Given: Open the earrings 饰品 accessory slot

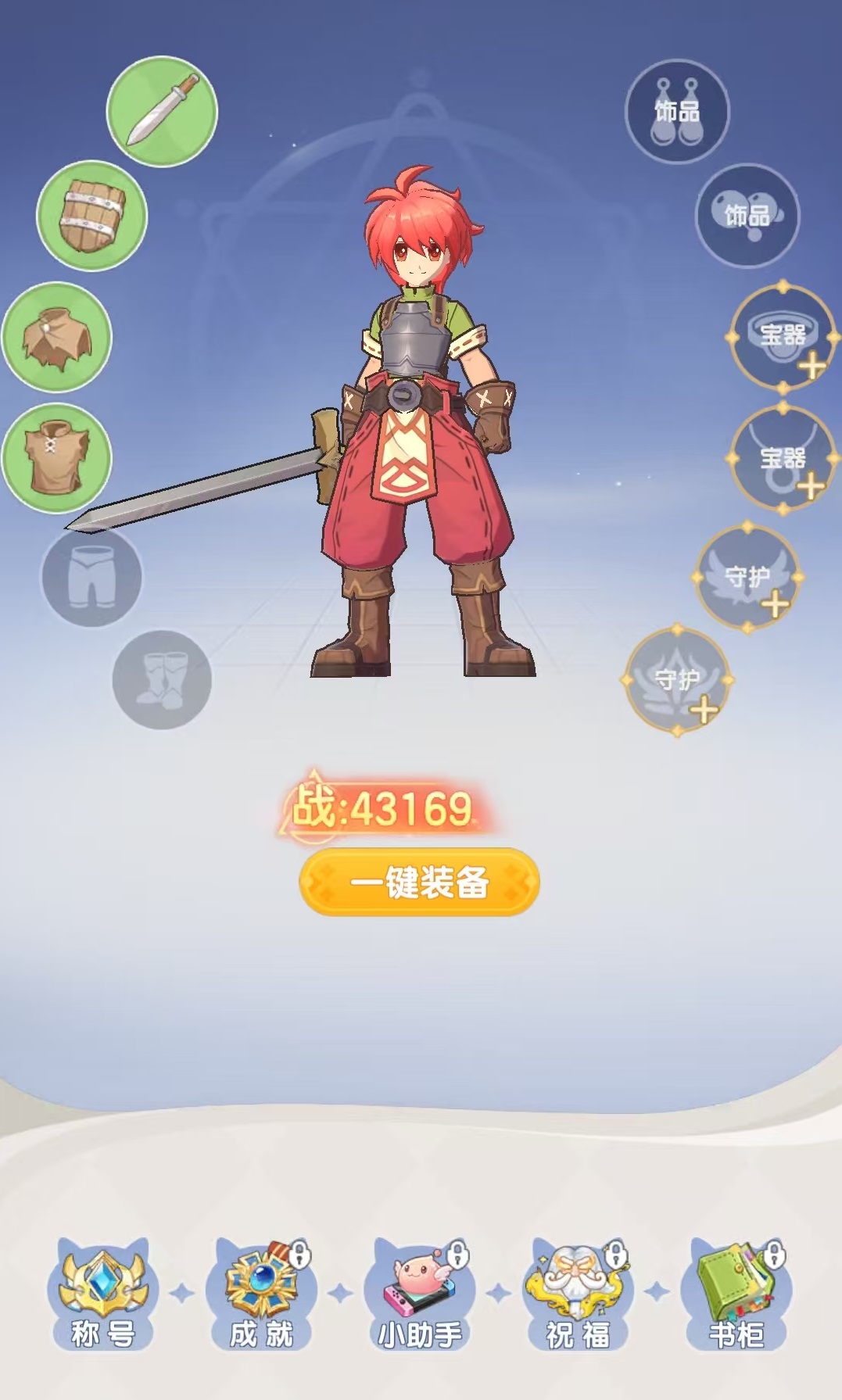Looking at the screenshot, I should pos(677,111).
